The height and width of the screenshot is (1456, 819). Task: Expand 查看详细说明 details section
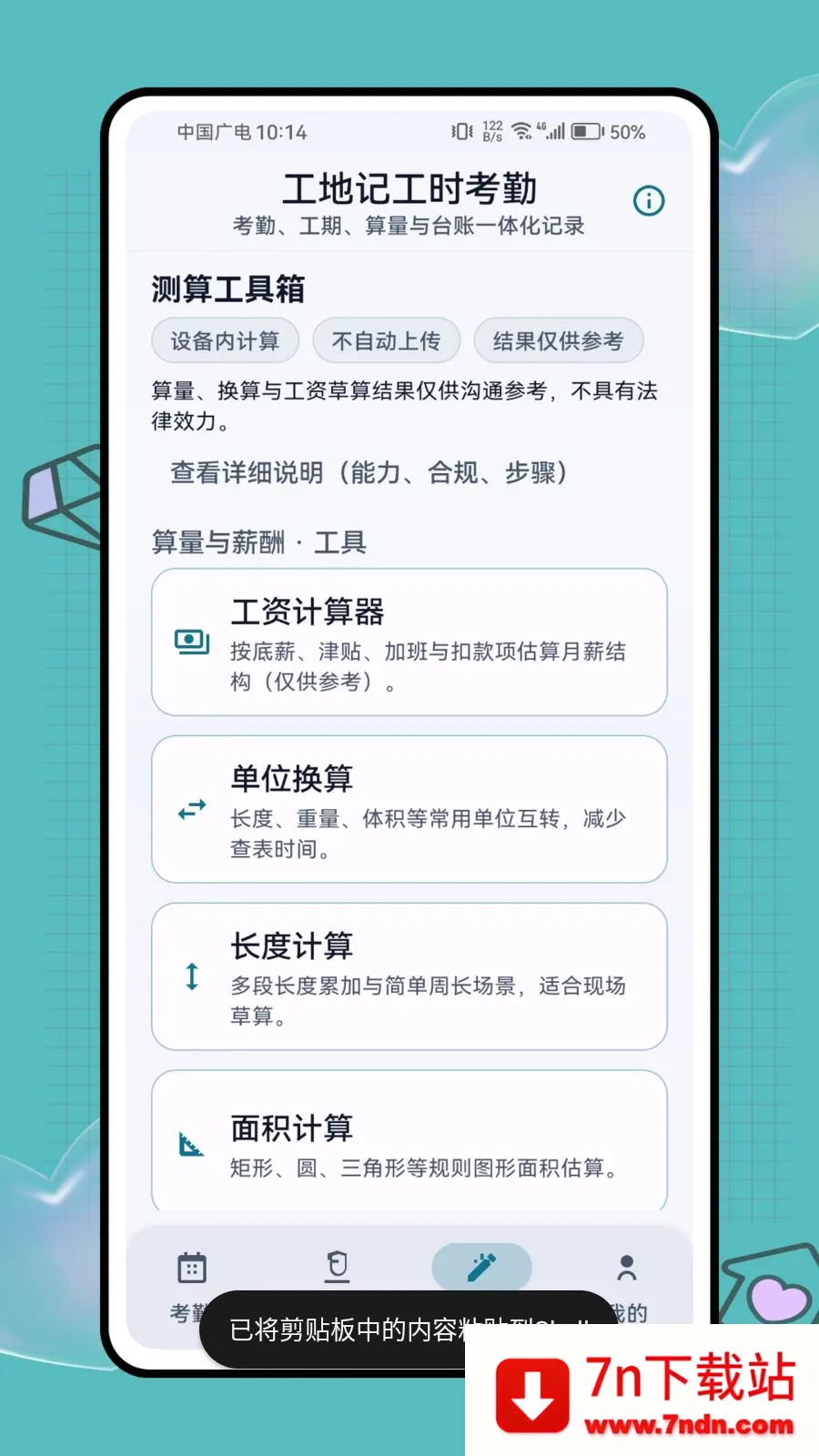[369, 473]
